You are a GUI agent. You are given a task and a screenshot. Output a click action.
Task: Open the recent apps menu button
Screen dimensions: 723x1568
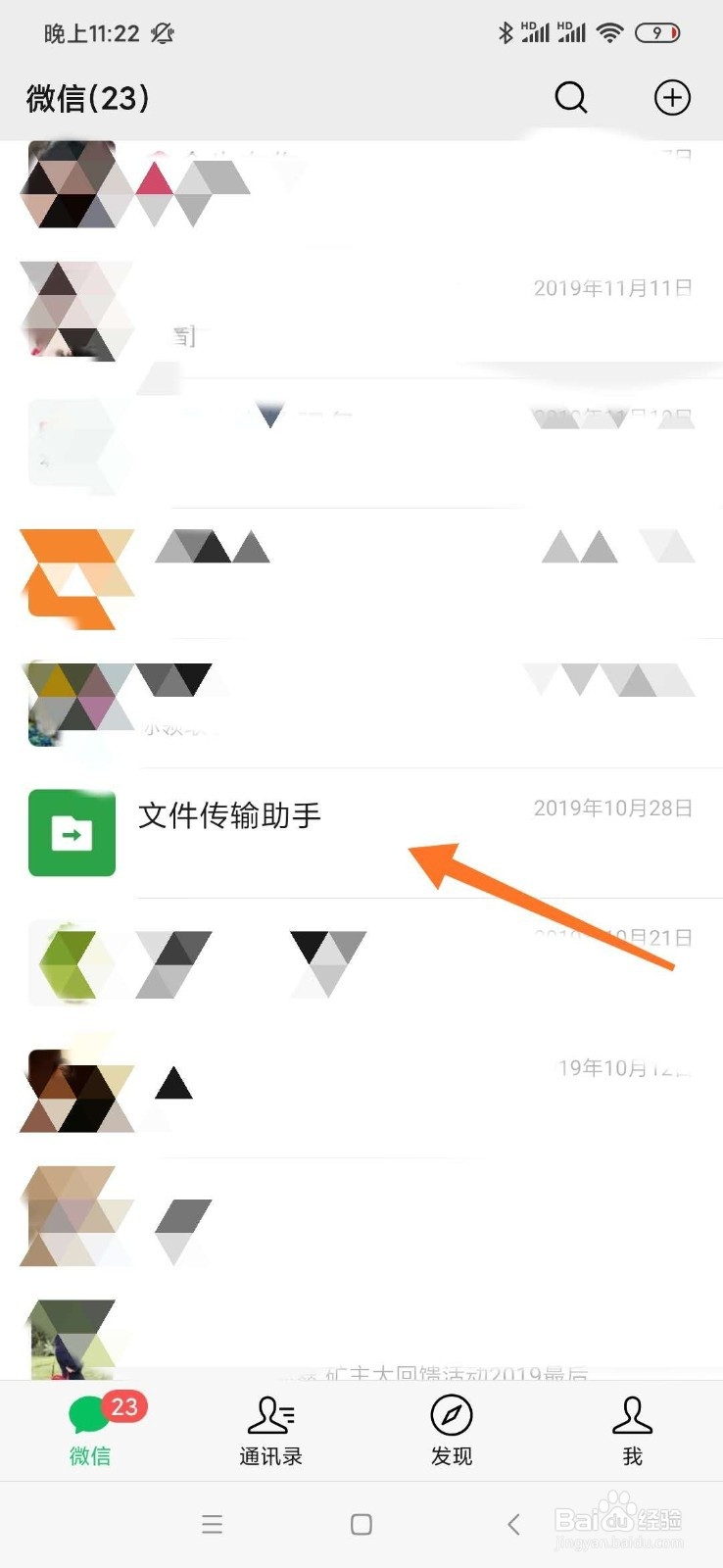coord(212,1524)
